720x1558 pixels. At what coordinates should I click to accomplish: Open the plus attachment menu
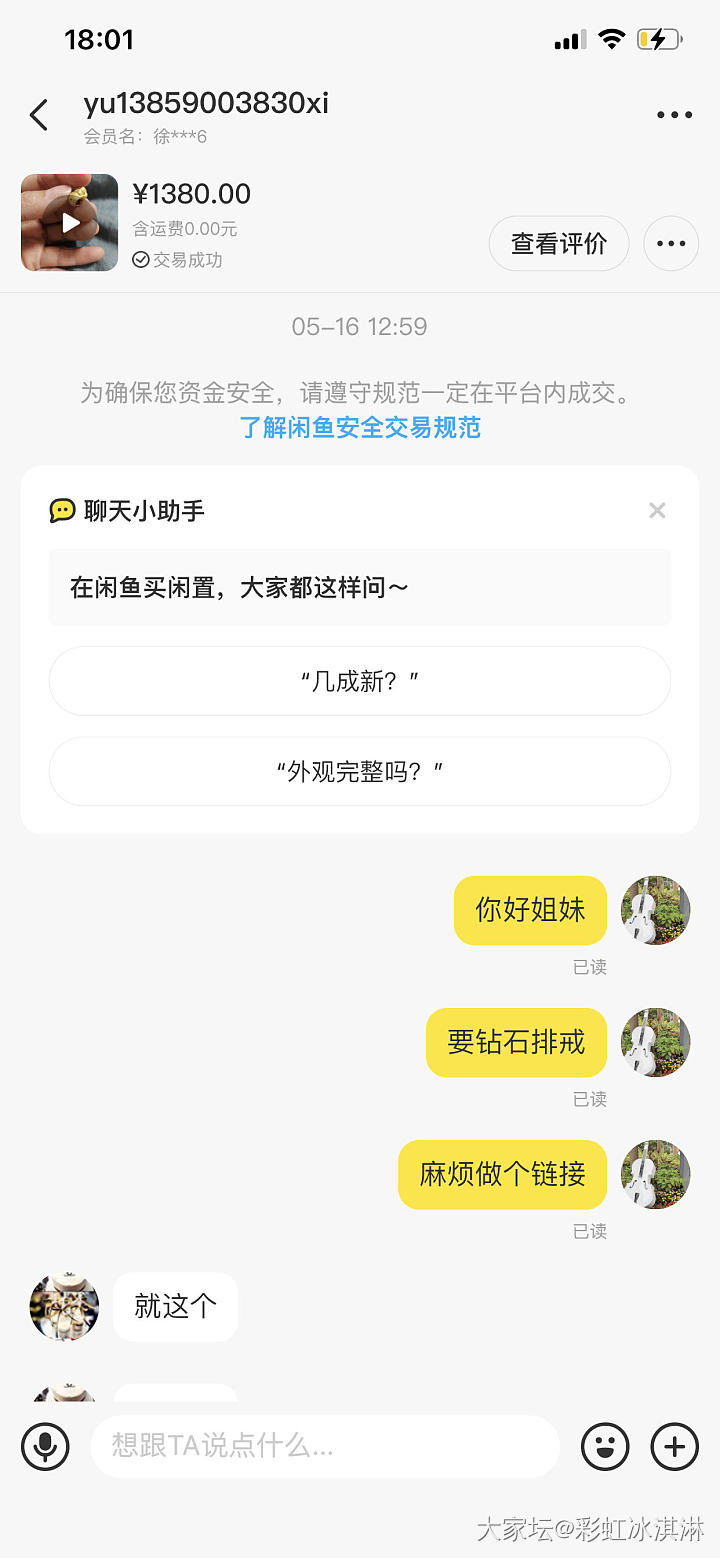pos(675,1446)
